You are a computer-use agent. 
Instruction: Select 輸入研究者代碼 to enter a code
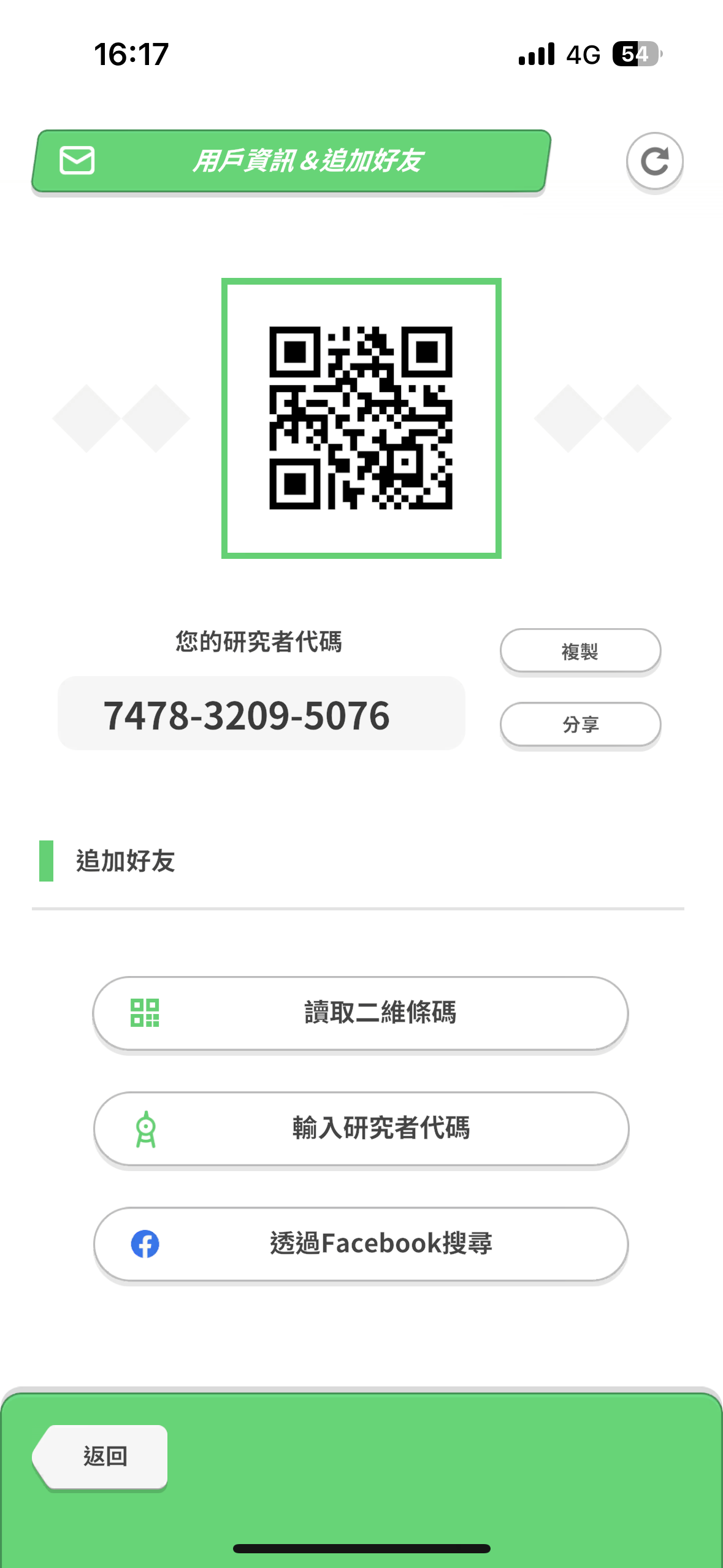coord(361,1128)
